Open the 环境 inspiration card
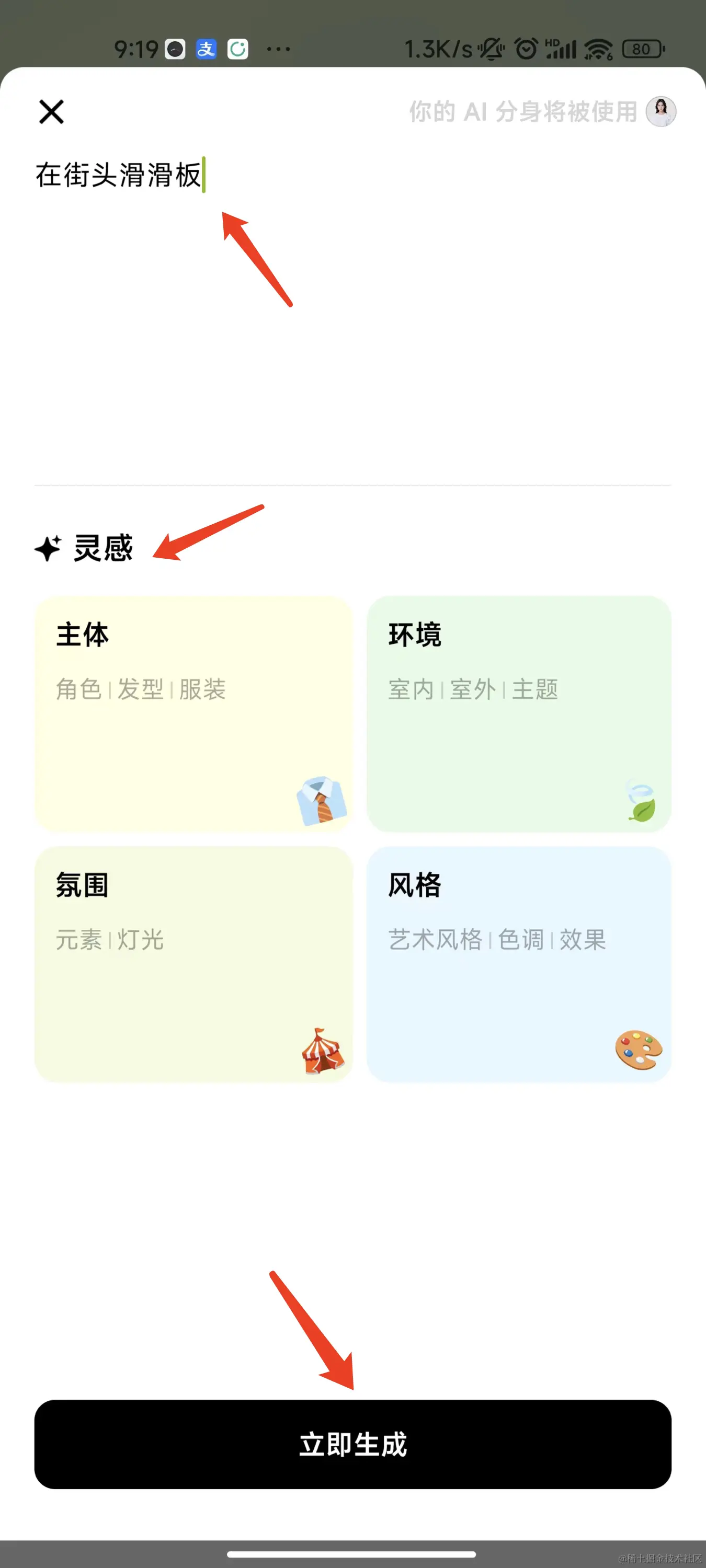 pos(519,713)
